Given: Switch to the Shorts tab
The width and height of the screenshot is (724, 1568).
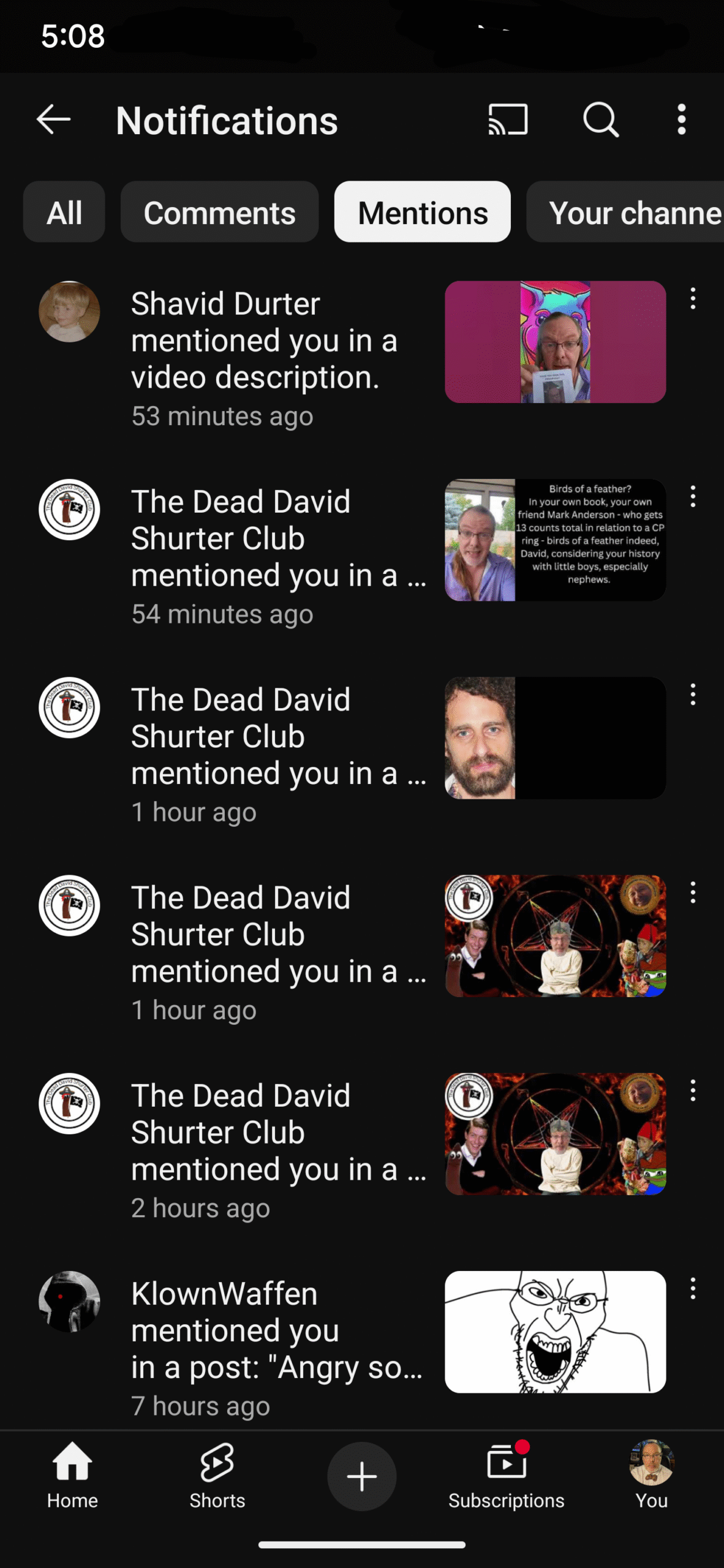Looking at the screenshot, I should point(217,1476).
